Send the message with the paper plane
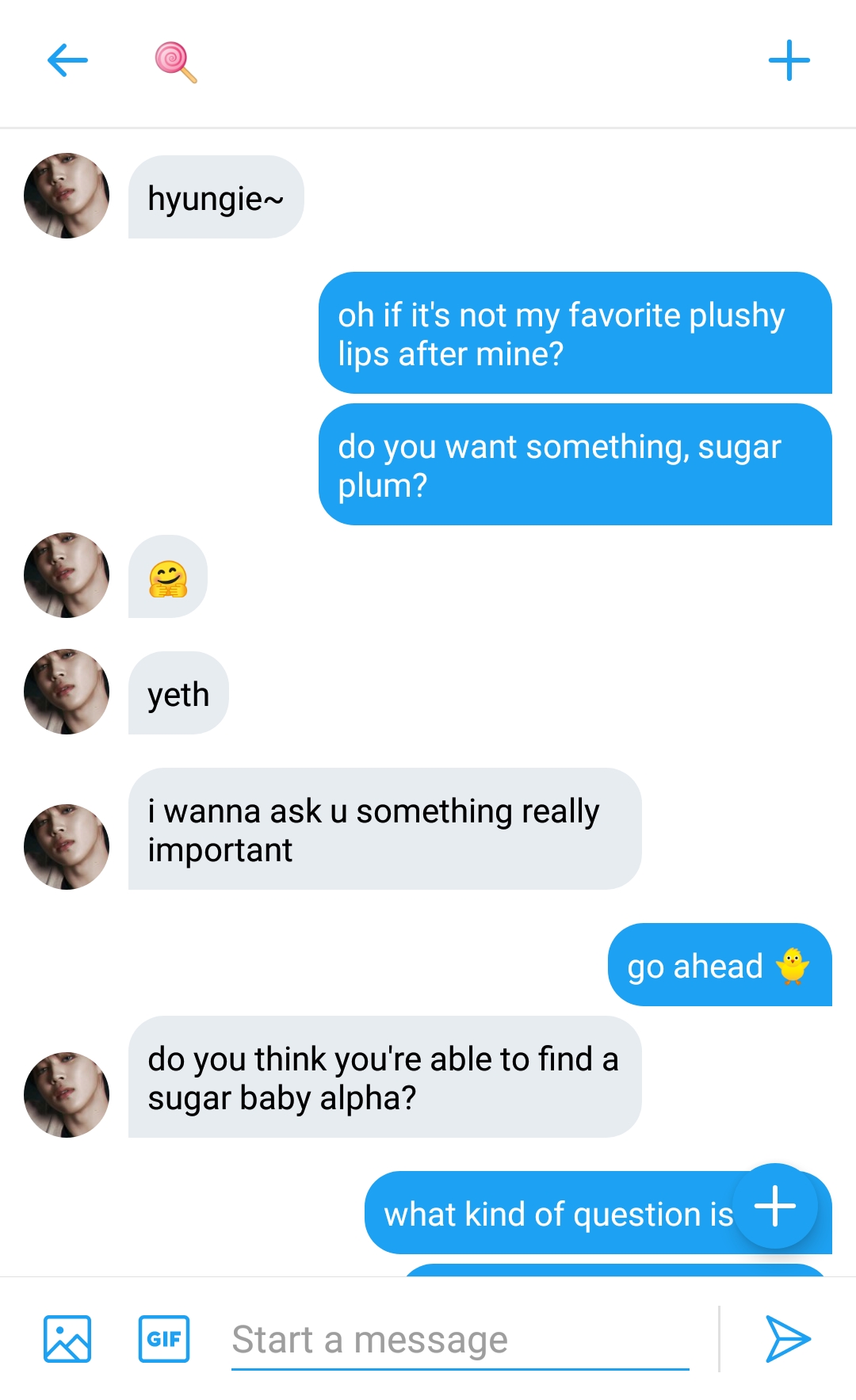This screenshot has height=1400, width=856. pos(787,1339)
